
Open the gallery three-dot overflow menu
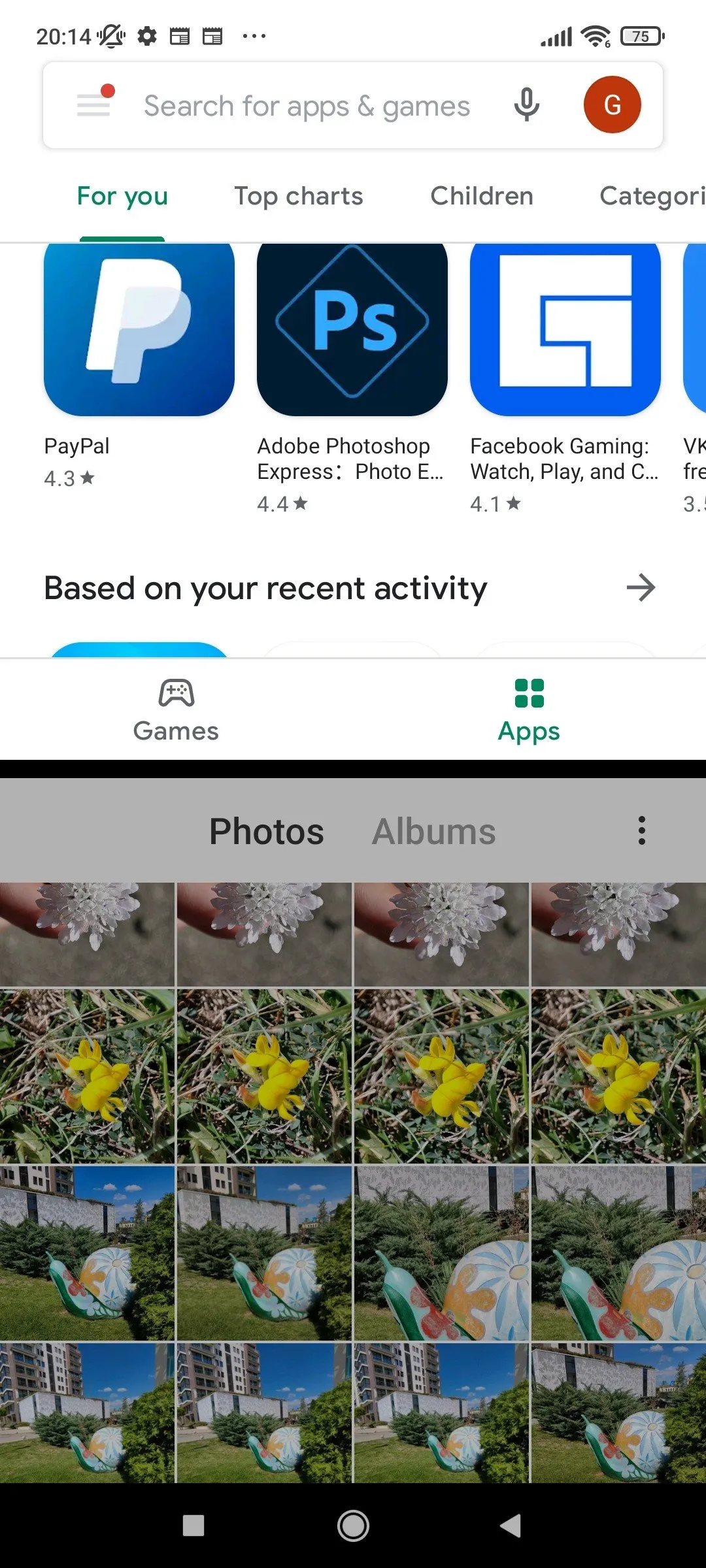click(641, 830)
